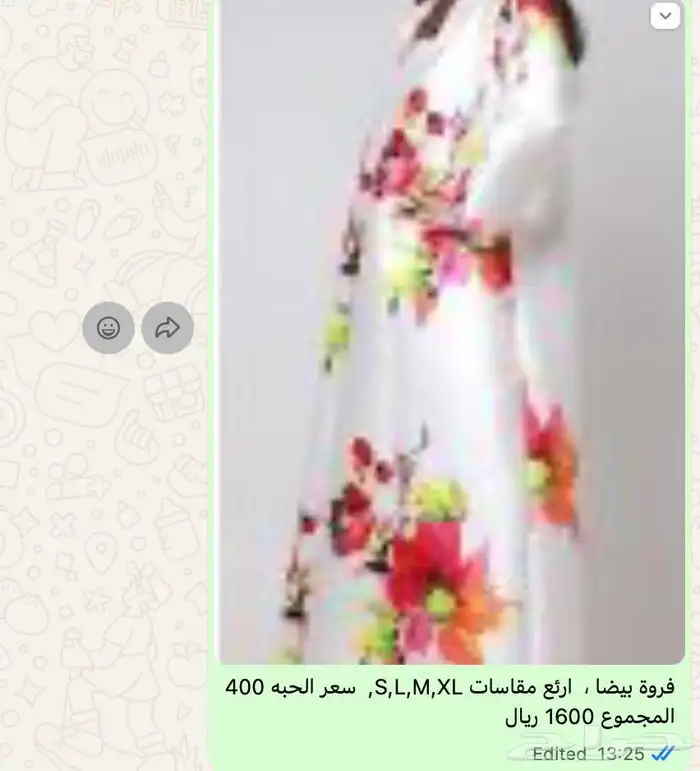The image size is (700, 771).
Task: Open the floral dress photo
Action: point(452,332)
